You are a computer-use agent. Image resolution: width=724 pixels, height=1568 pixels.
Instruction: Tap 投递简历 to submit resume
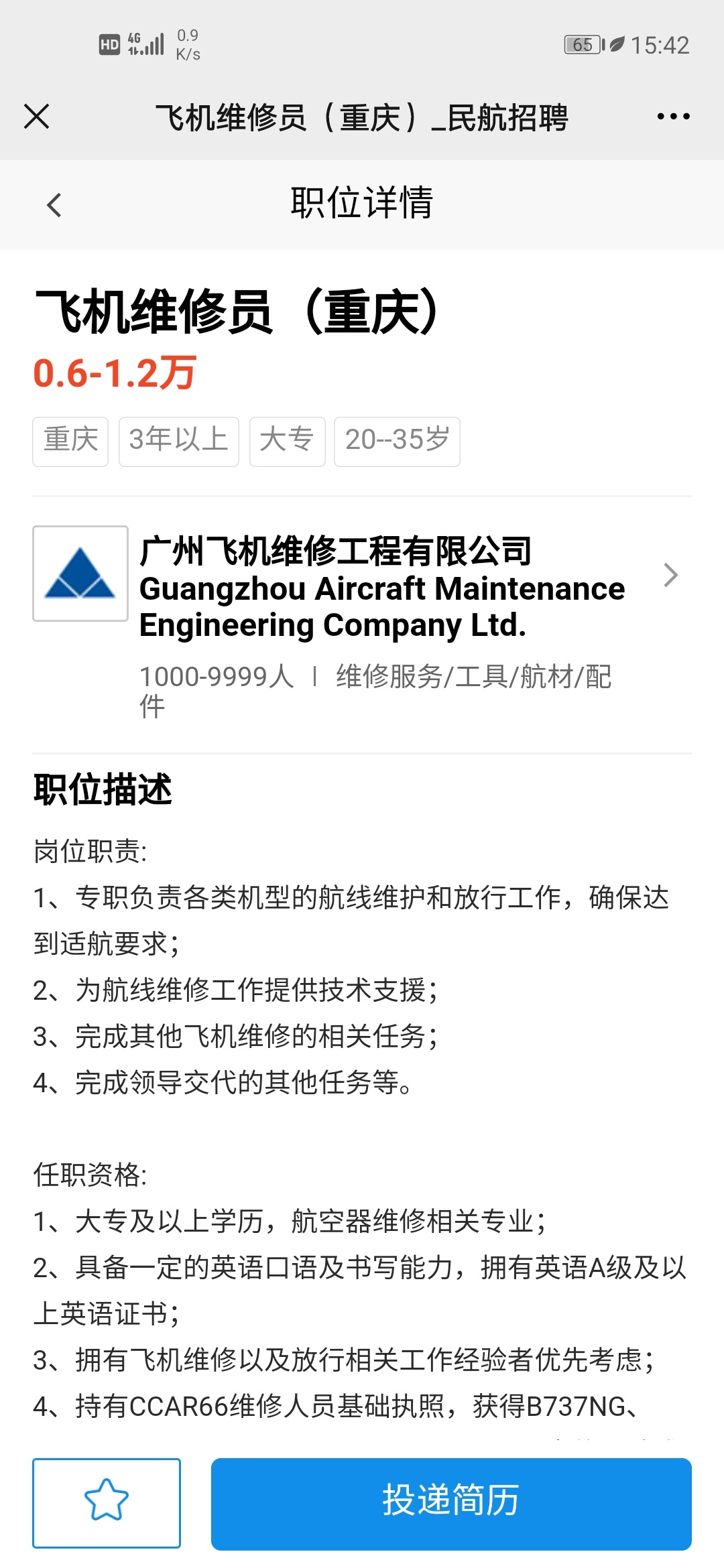tap(451, 1504)
